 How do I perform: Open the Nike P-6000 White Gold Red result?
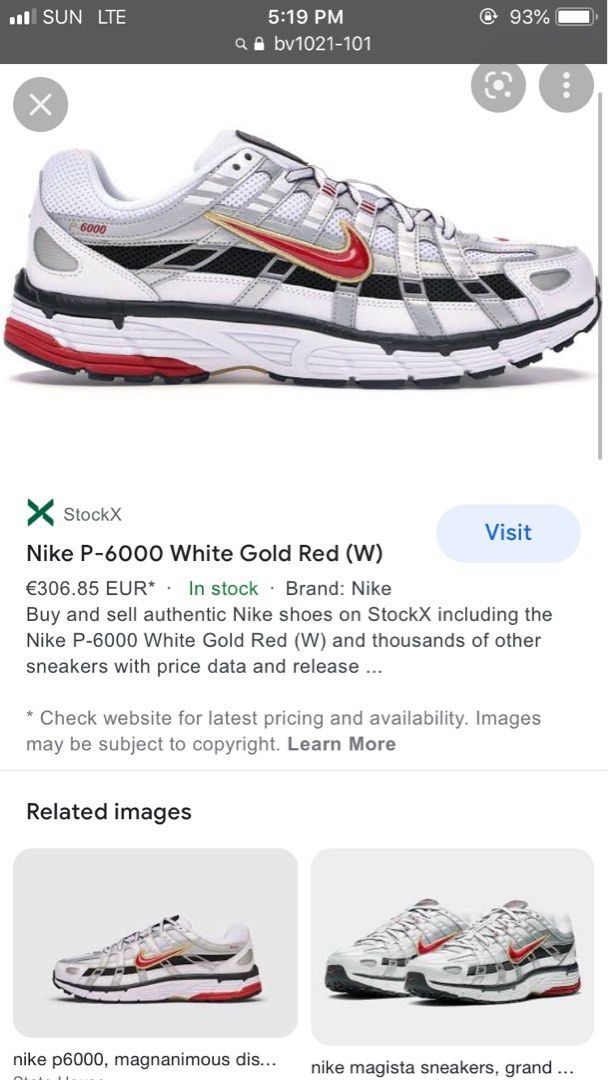tap(204, 553)
